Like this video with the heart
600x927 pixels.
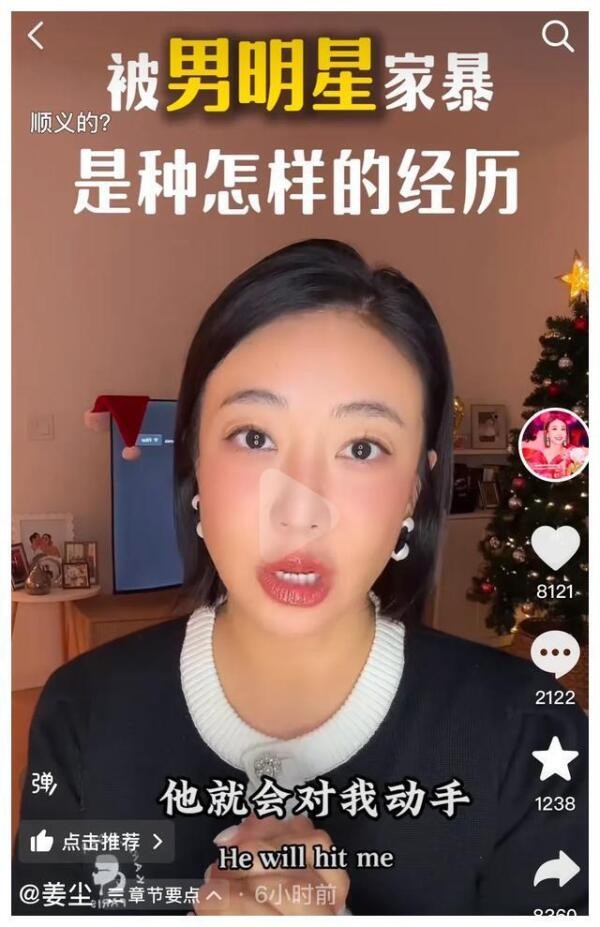pos(555,548)
